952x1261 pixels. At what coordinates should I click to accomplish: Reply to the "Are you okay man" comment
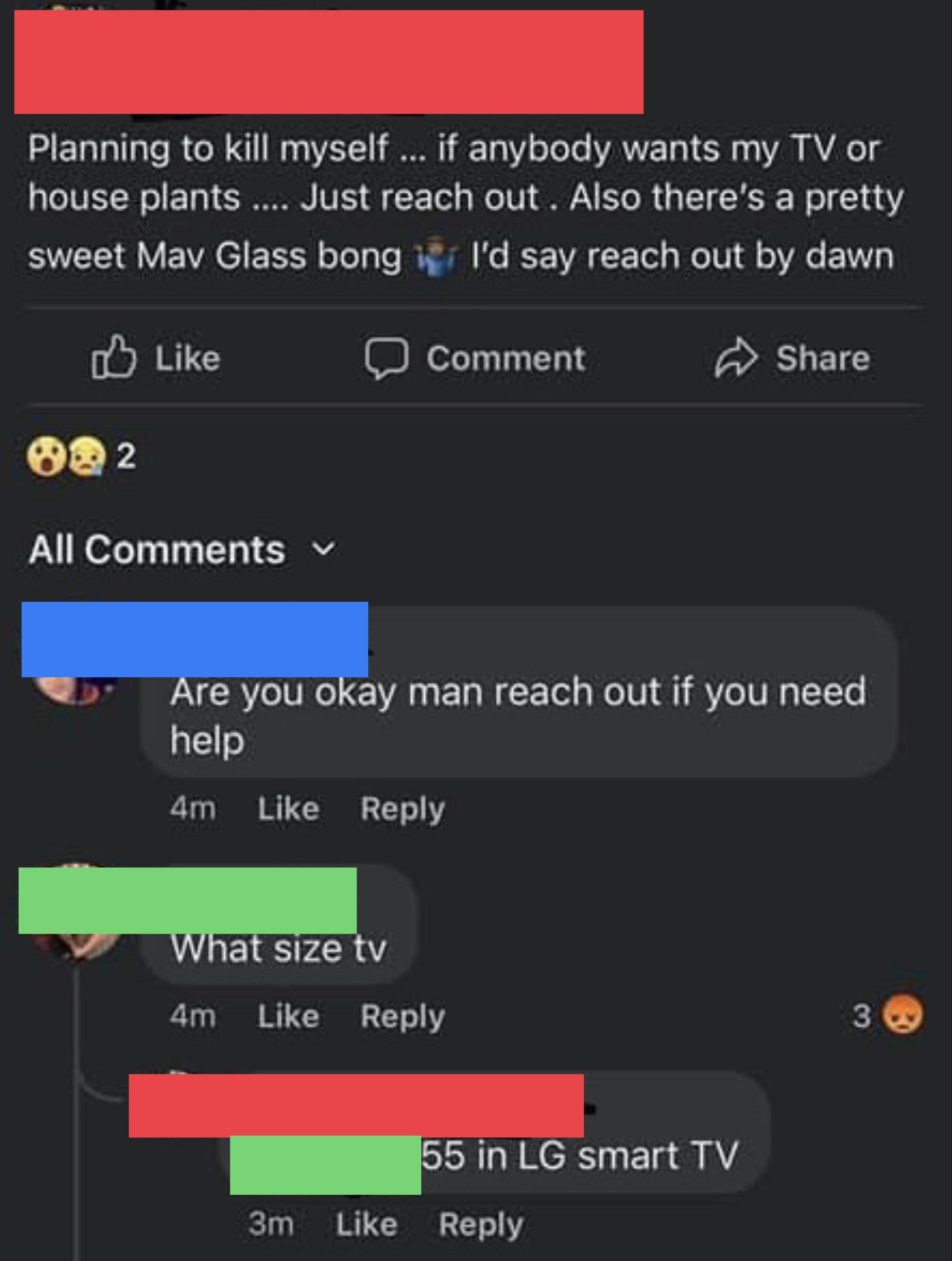(x=402, y=808)
